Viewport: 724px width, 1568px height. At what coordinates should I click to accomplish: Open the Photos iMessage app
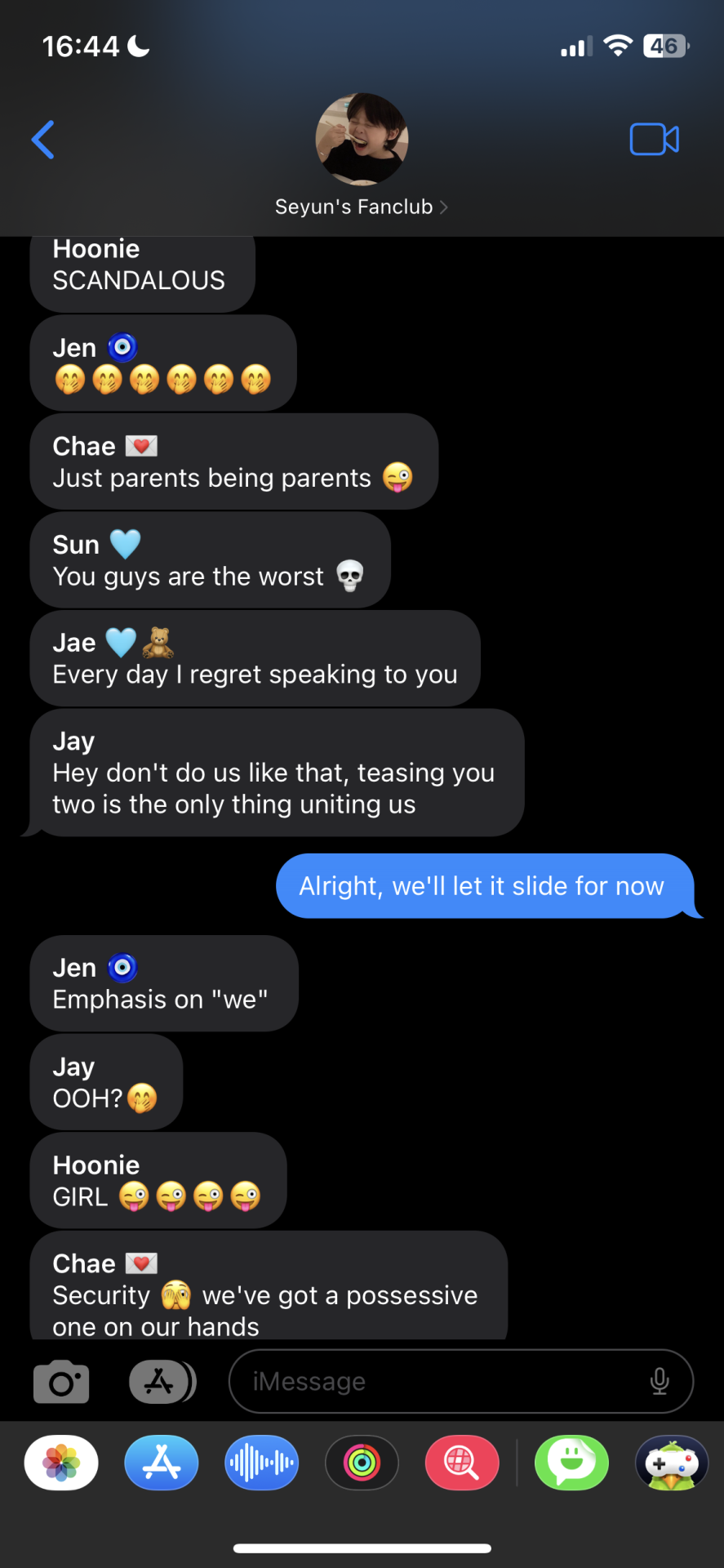pyautogui.click(x=61, y=1463)
